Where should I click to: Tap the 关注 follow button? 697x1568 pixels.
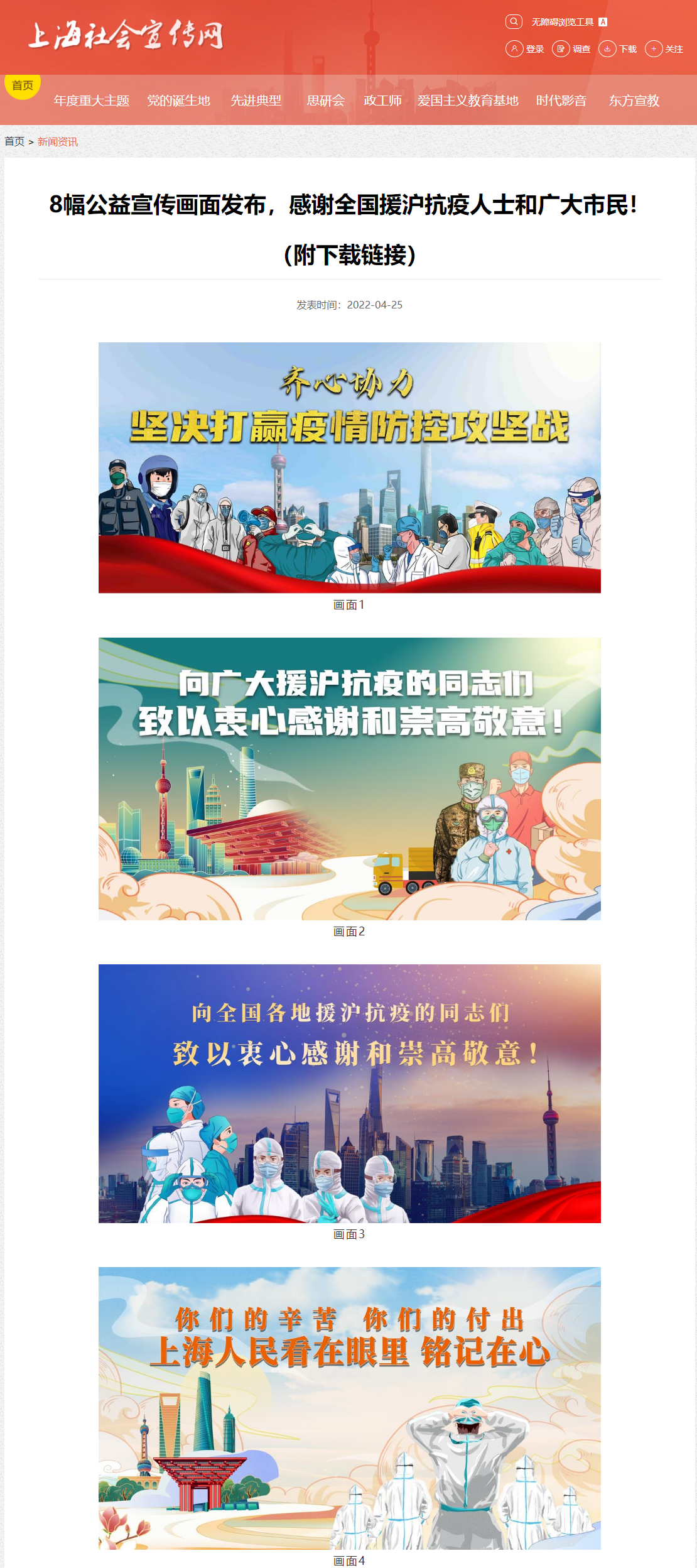coord(664,49)
